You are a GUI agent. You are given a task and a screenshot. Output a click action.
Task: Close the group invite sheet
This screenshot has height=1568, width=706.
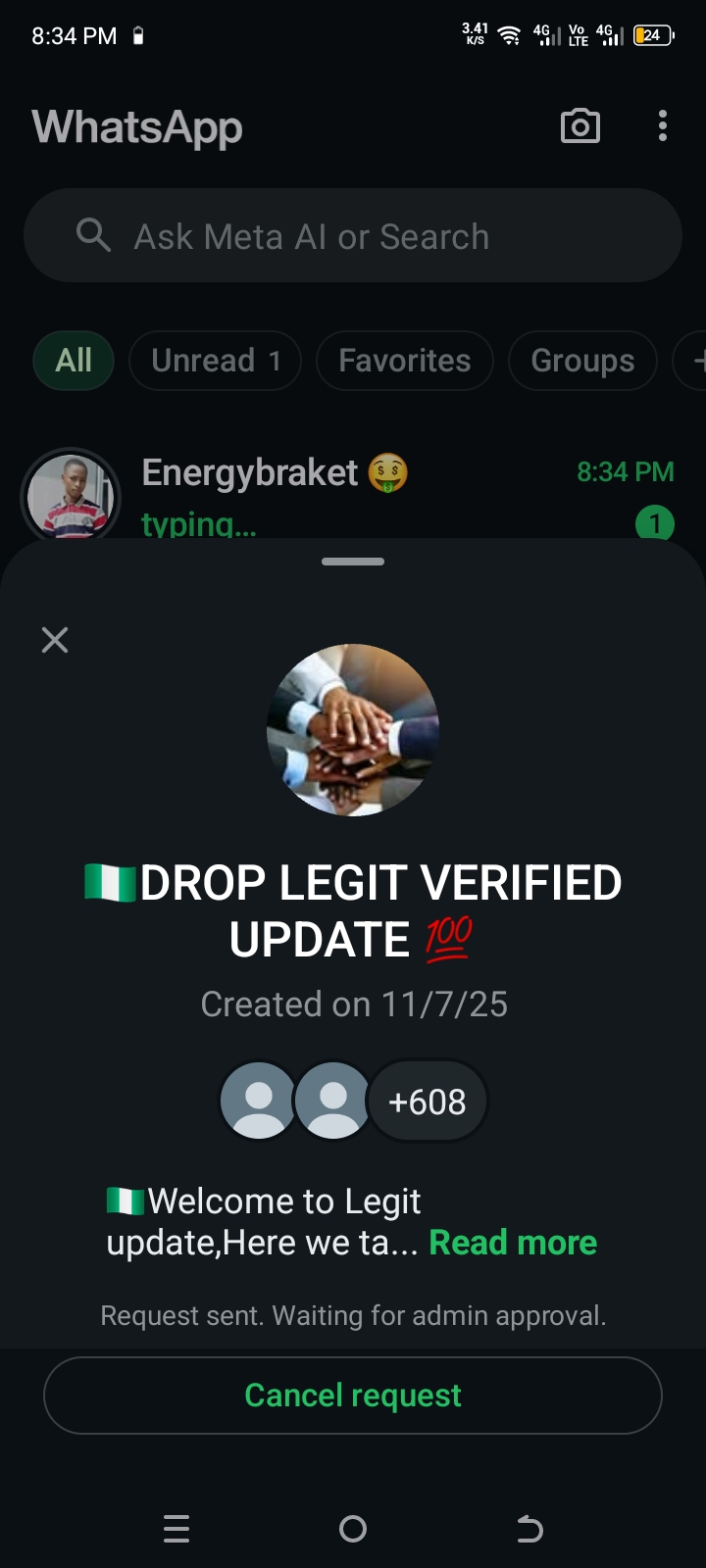click(x=55, y=640)
